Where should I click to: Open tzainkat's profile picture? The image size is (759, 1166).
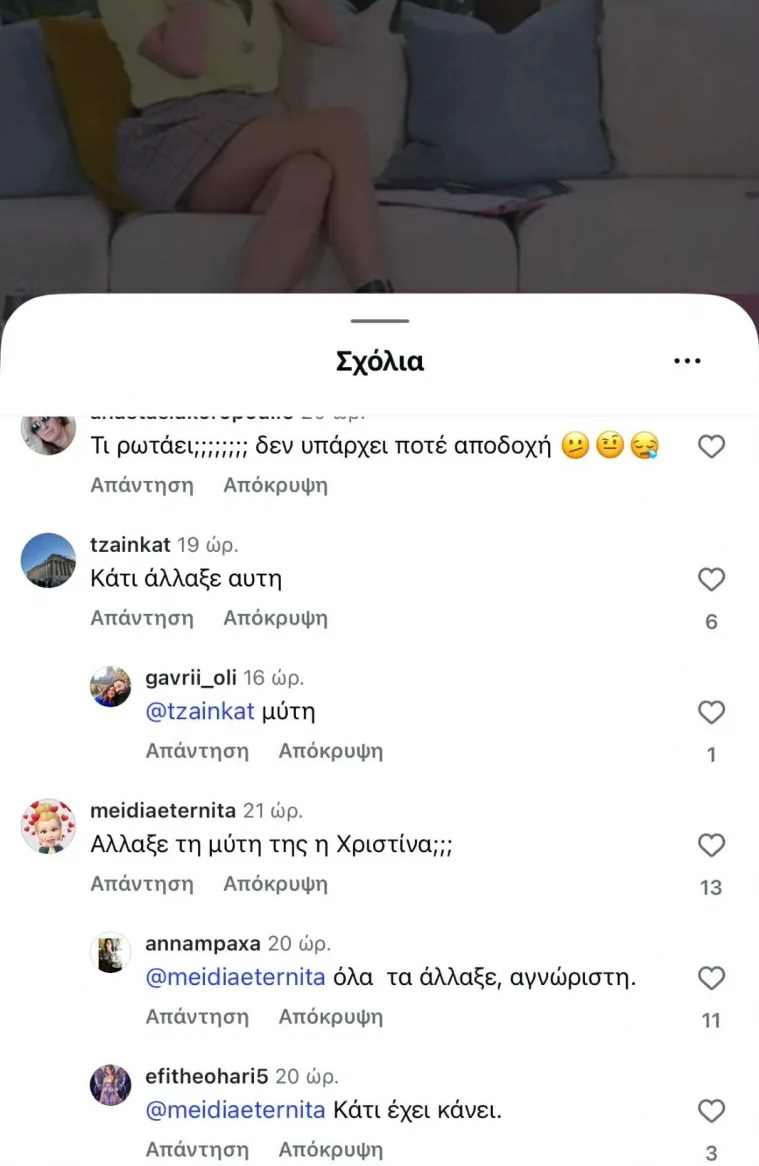(x=48, y=560)
